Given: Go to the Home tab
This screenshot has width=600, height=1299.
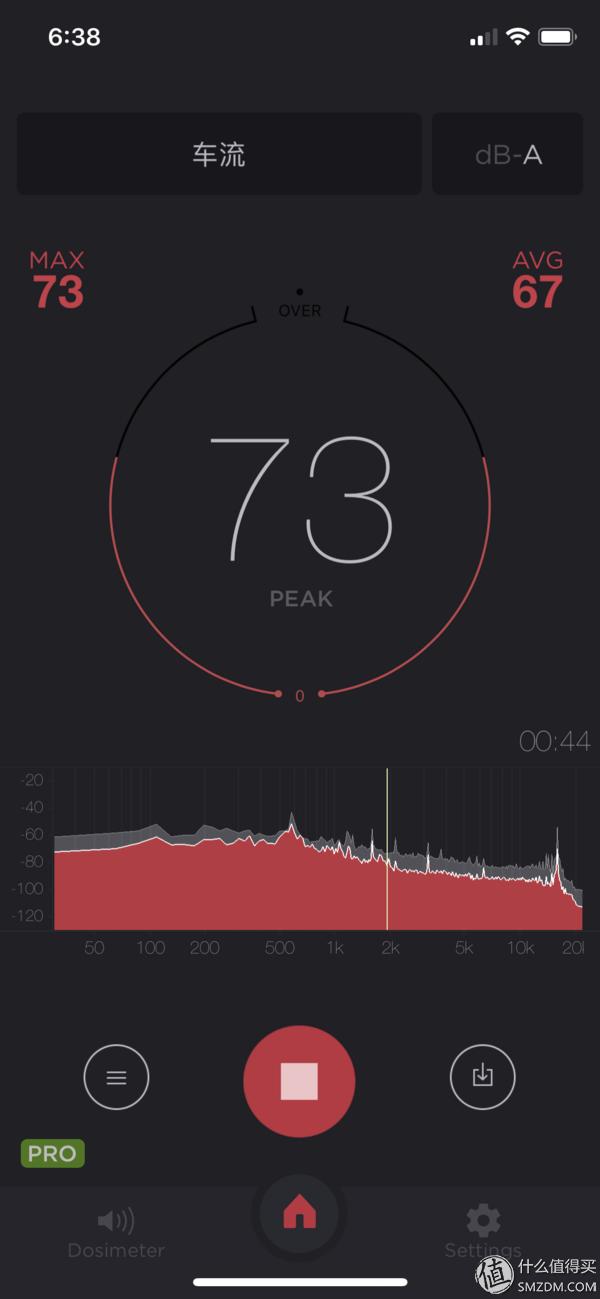Looking at the screenshot, I should [x=299, y=1214].
